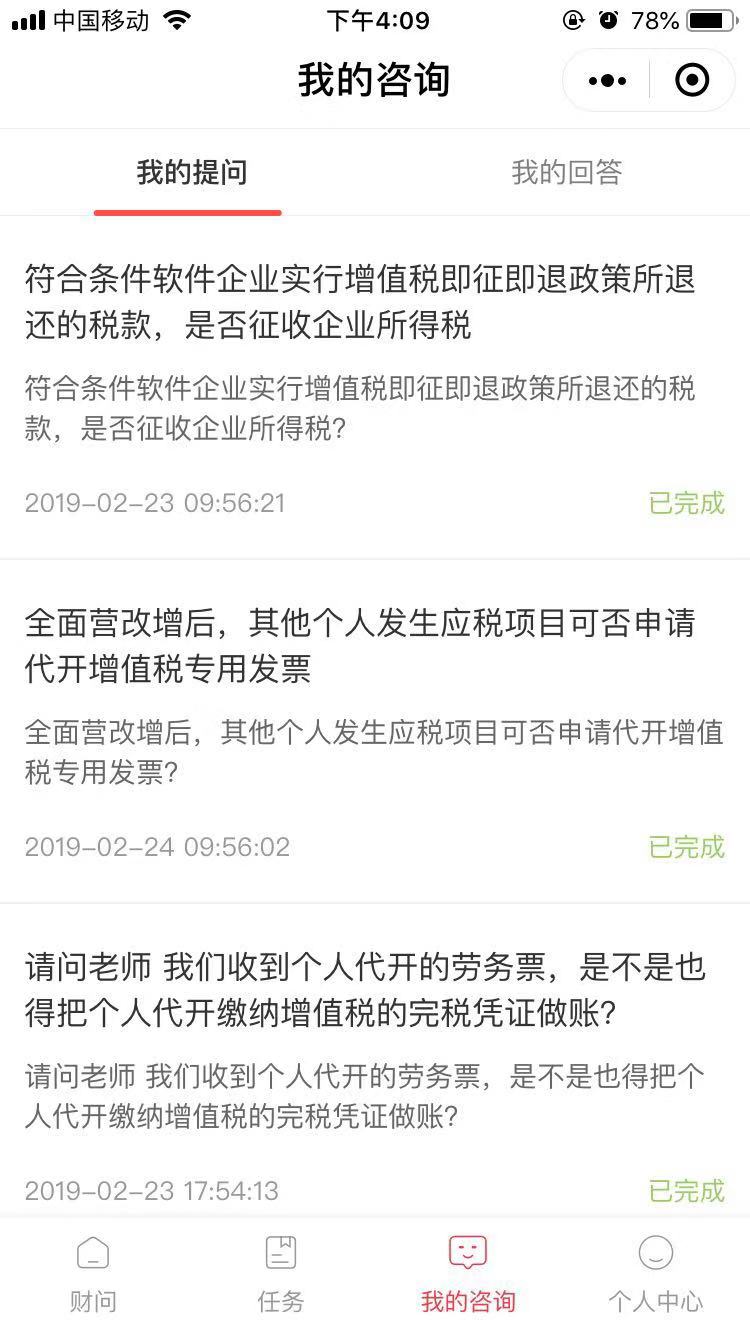
Task: Open the question about 全面营改增后代开专用发票
Action: point(375,732)
